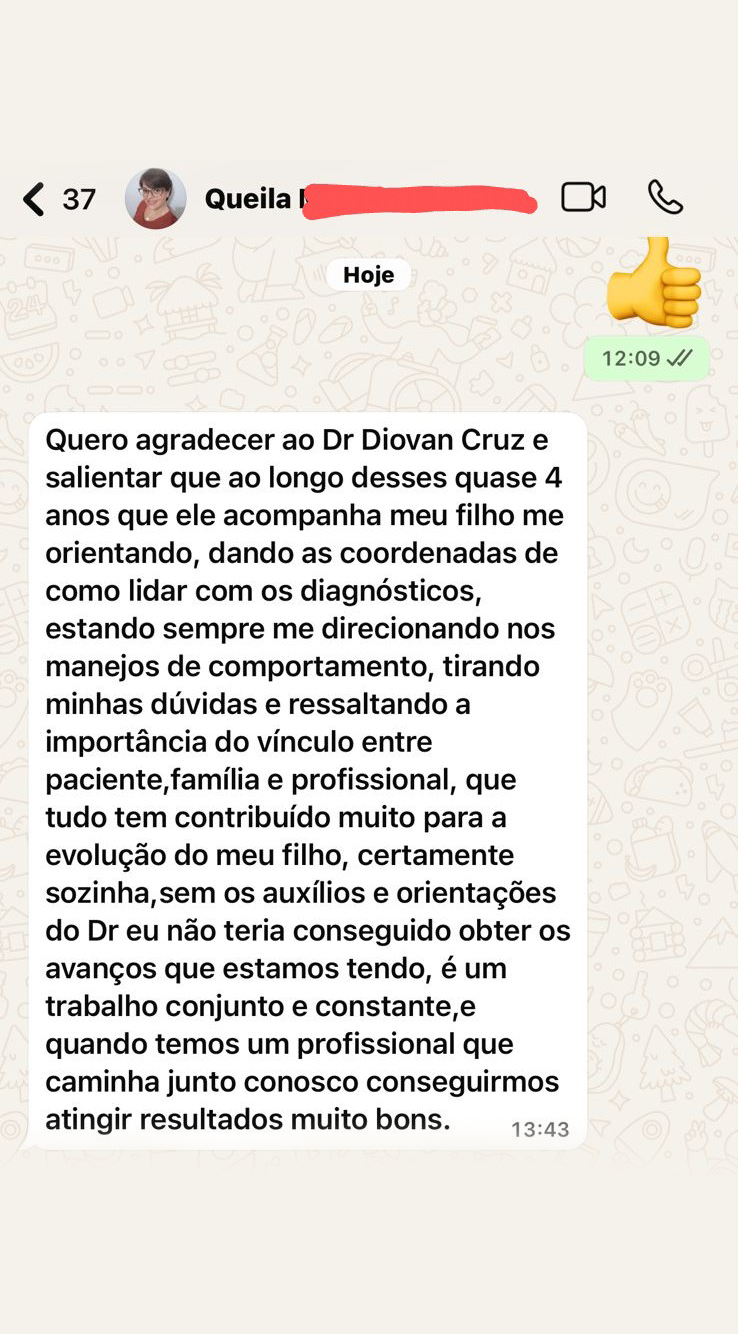Go back to the chats list

tap(36, 199)
